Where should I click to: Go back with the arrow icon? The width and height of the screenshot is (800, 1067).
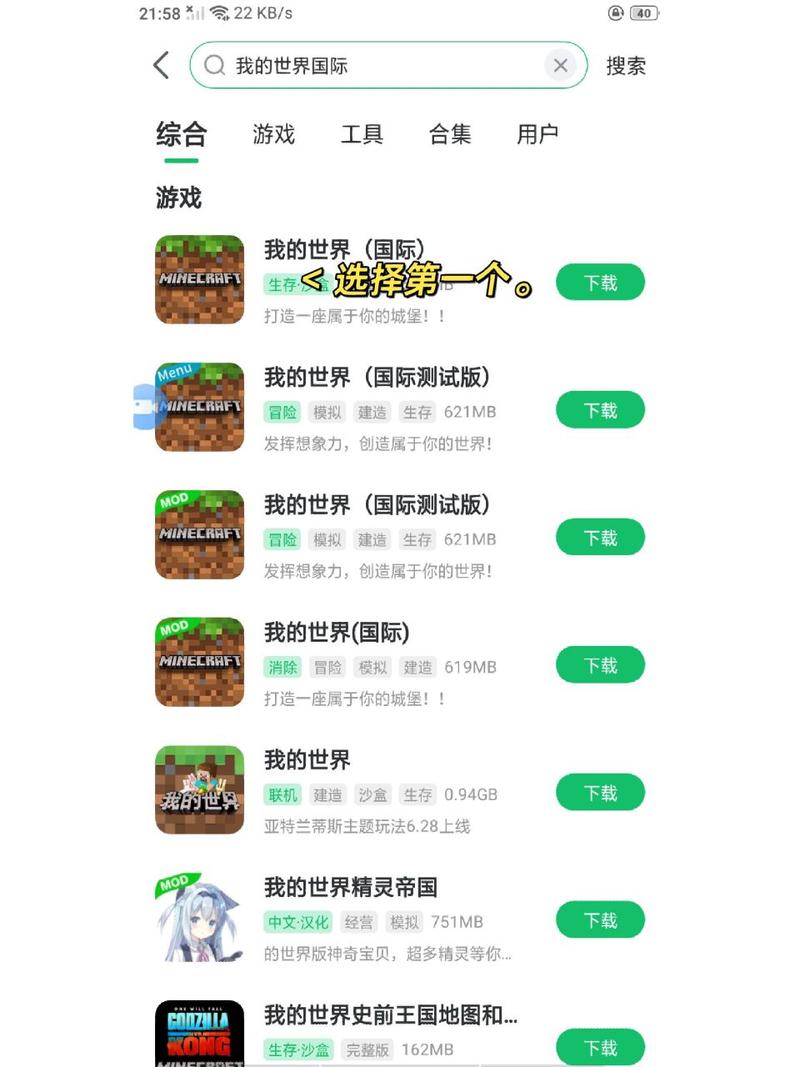[161, 66]
